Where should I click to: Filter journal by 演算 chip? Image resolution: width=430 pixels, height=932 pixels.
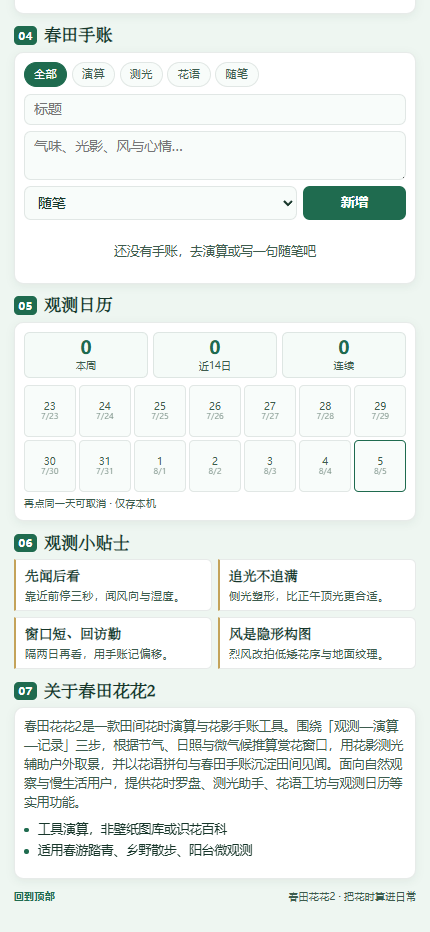[93, 74]
